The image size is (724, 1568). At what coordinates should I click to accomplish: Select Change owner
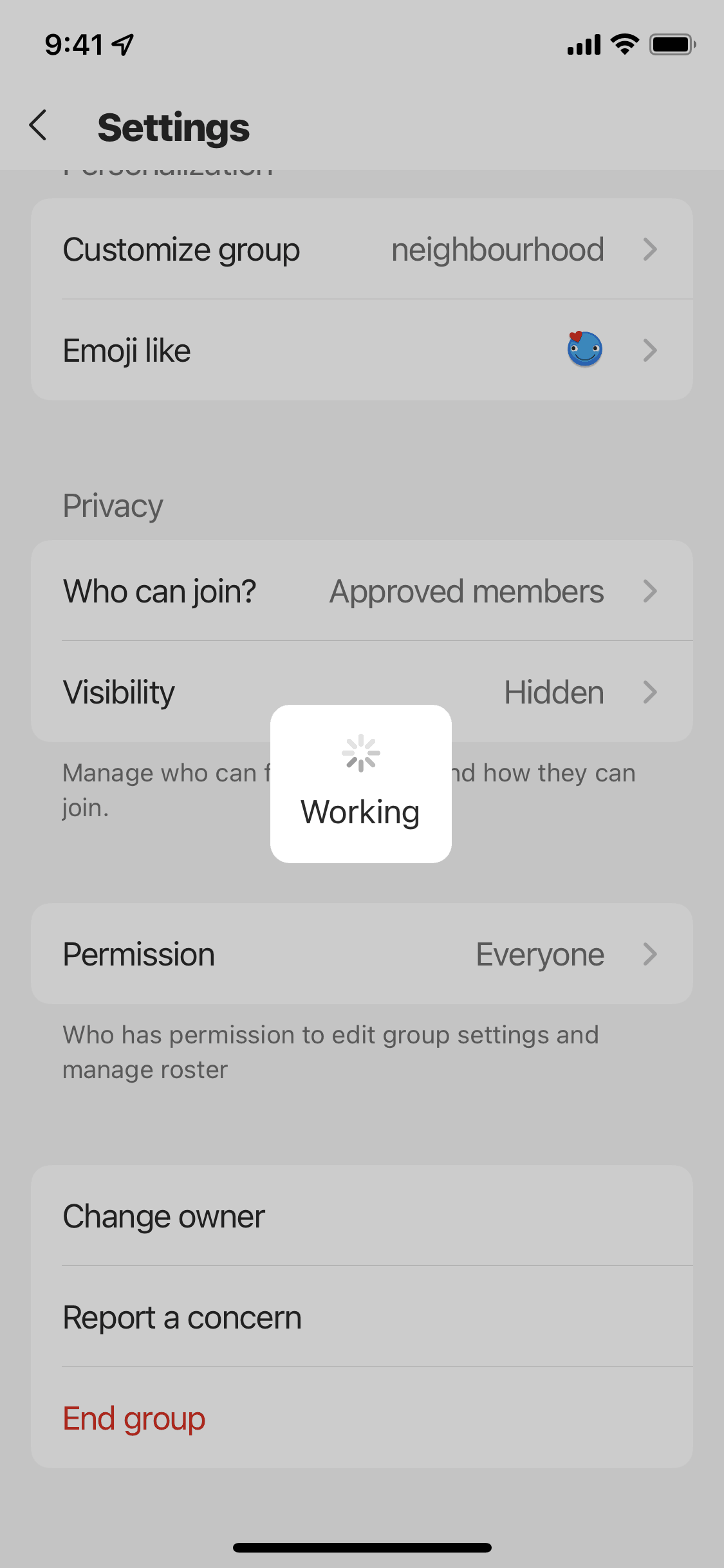coord(362,1217)
